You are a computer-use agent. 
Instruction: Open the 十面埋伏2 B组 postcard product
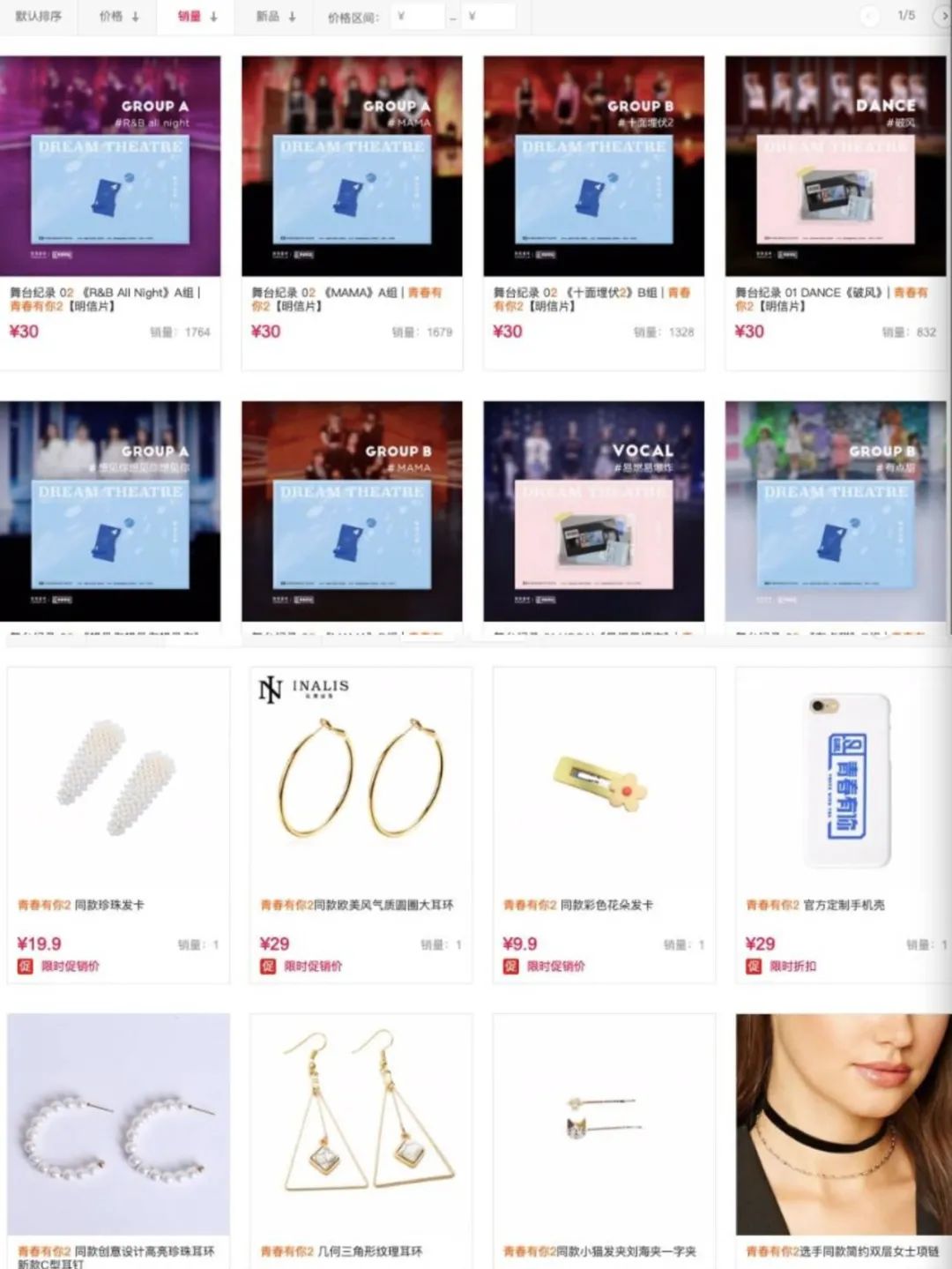(593, 166)
